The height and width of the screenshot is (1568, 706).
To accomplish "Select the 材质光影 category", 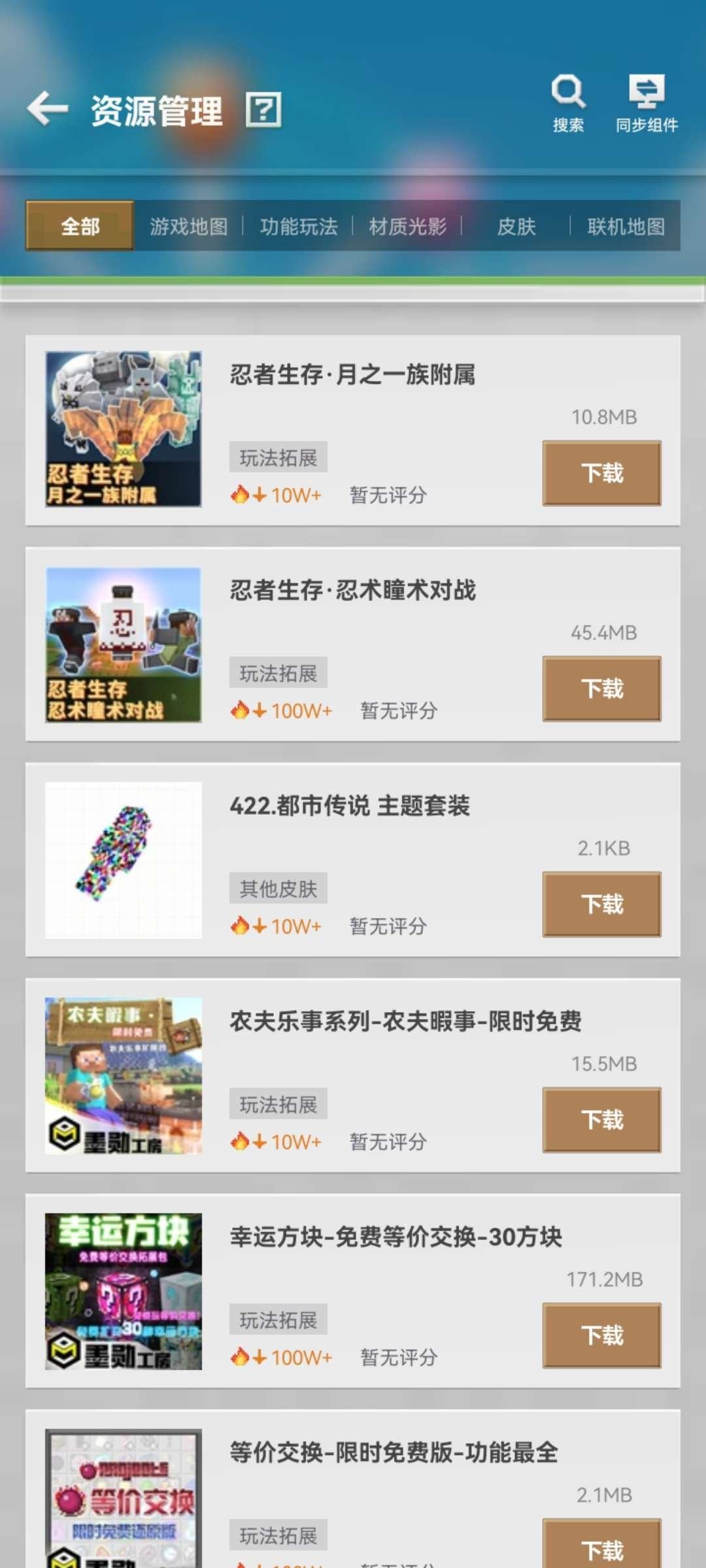I will click(410, 227).
